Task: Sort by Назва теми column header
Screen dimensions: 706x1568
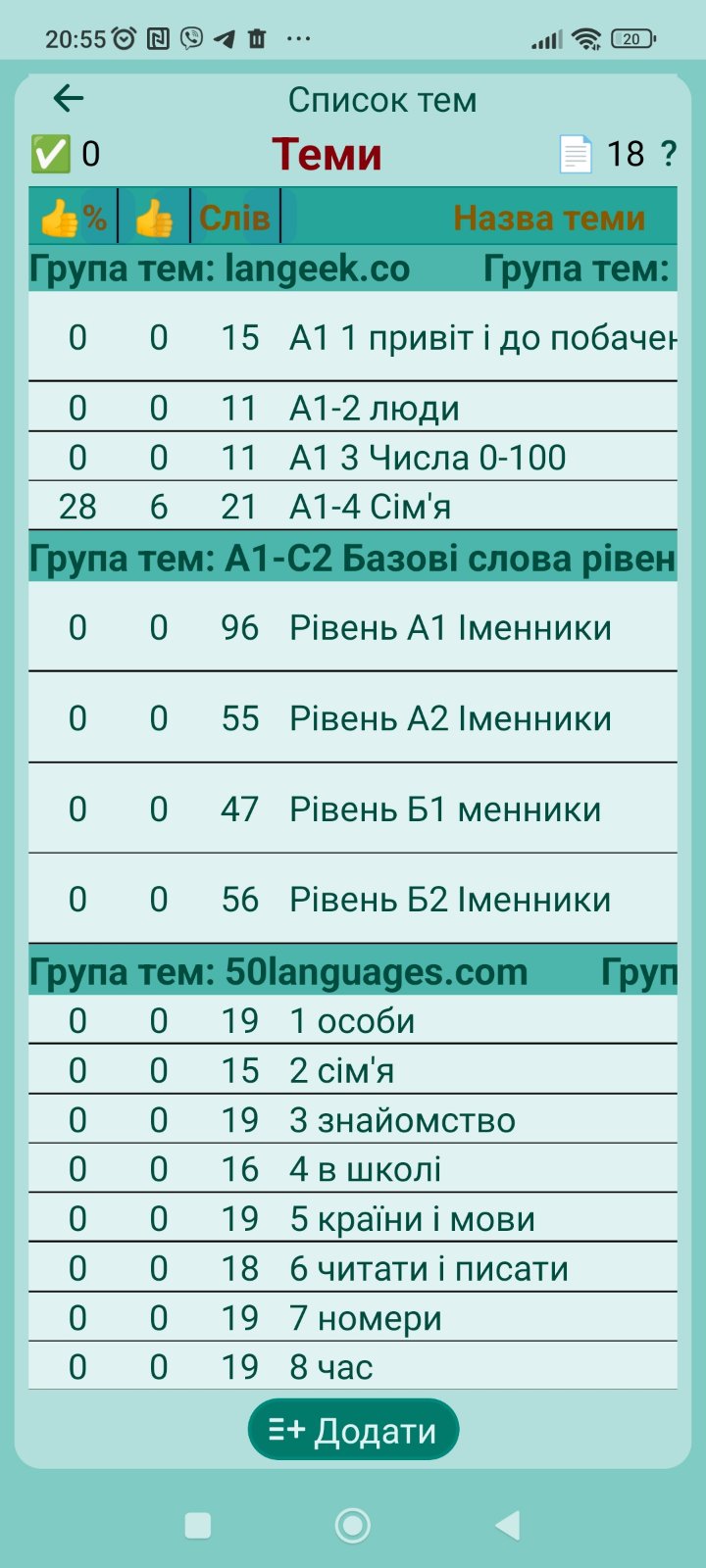Action: [x=548, y=218]
